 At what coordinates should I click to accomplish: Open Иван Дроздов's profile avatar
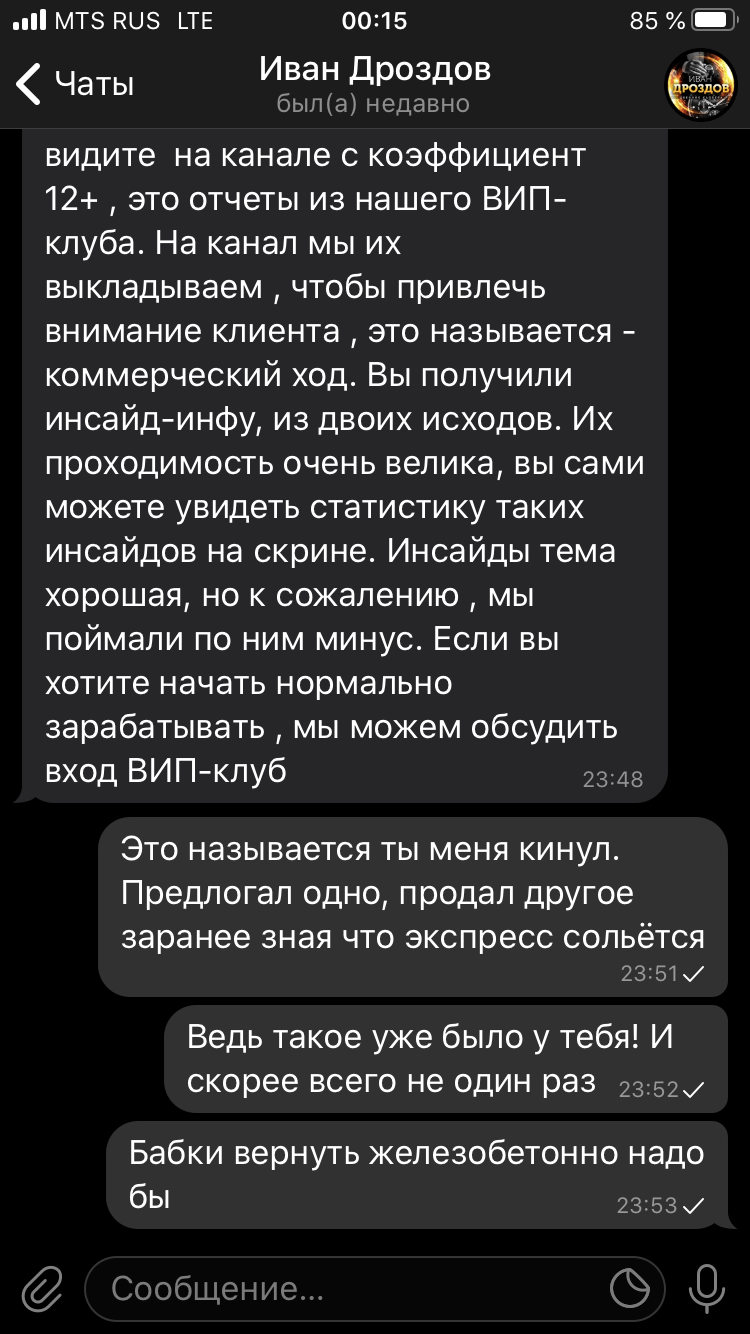701,84
